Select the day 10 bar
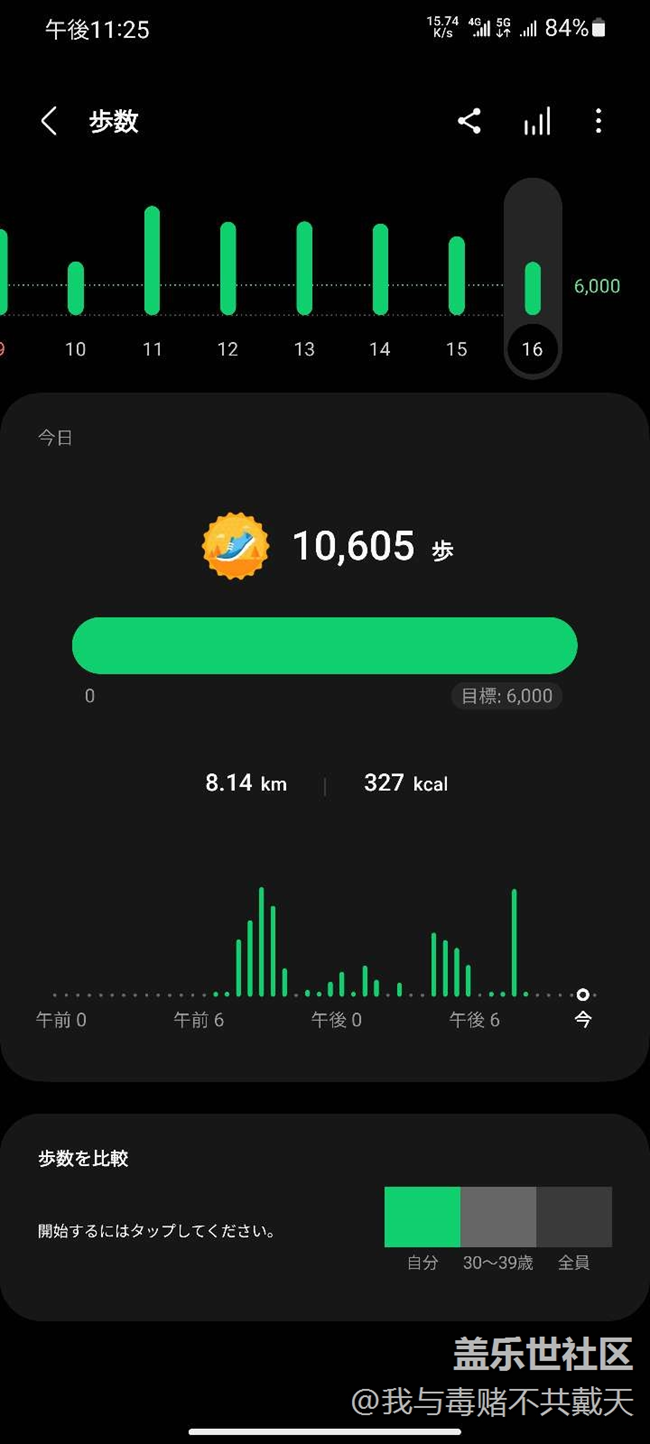This screenshot has width=650, height=1444. [76, 288]
